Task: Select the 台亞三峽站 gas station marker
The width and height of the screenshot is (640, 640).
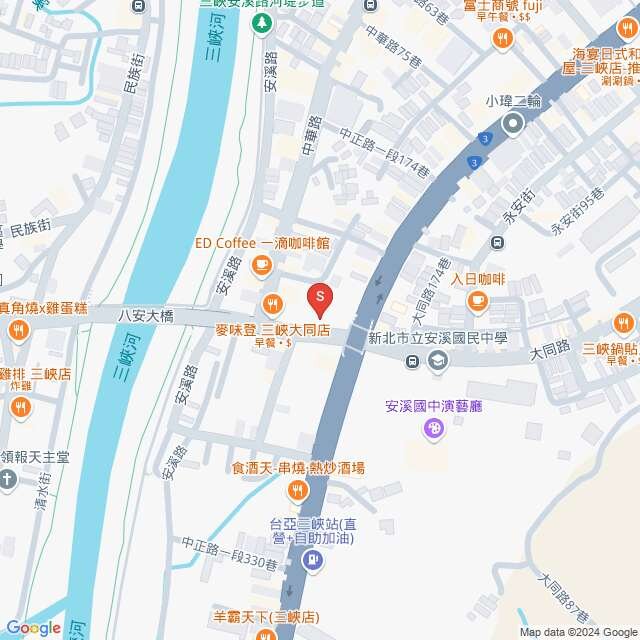Action: (313, 560)
